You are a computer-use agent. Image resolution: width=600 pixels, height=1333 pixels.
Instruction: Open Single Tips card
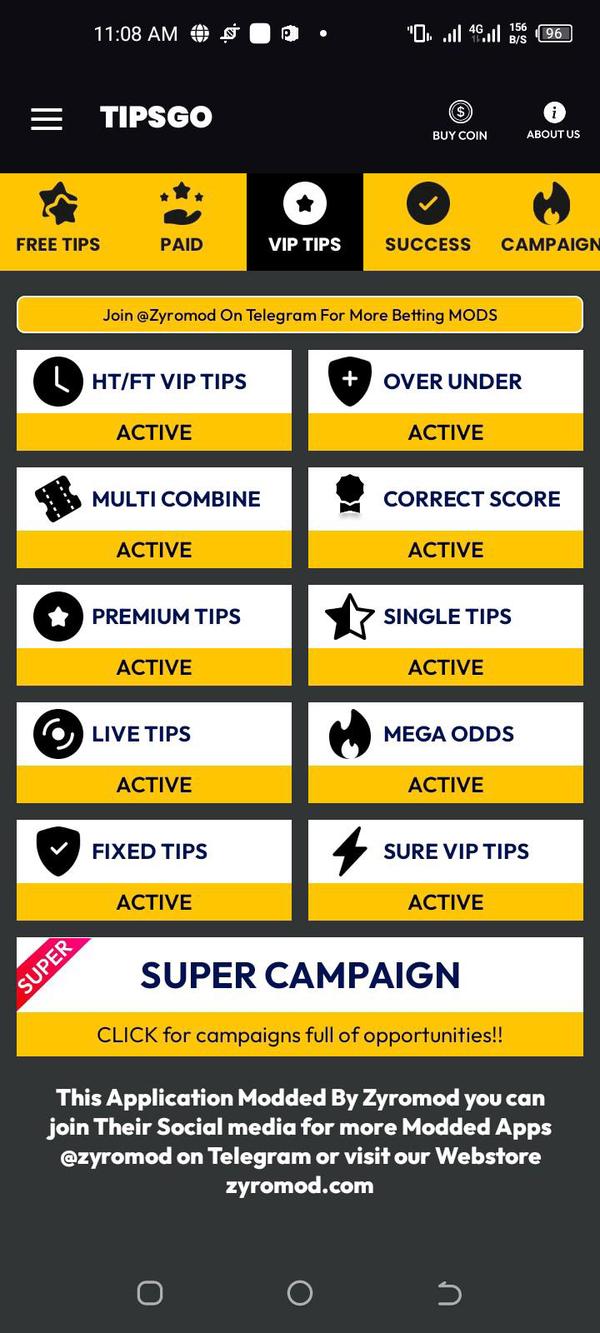click(445, 634)
